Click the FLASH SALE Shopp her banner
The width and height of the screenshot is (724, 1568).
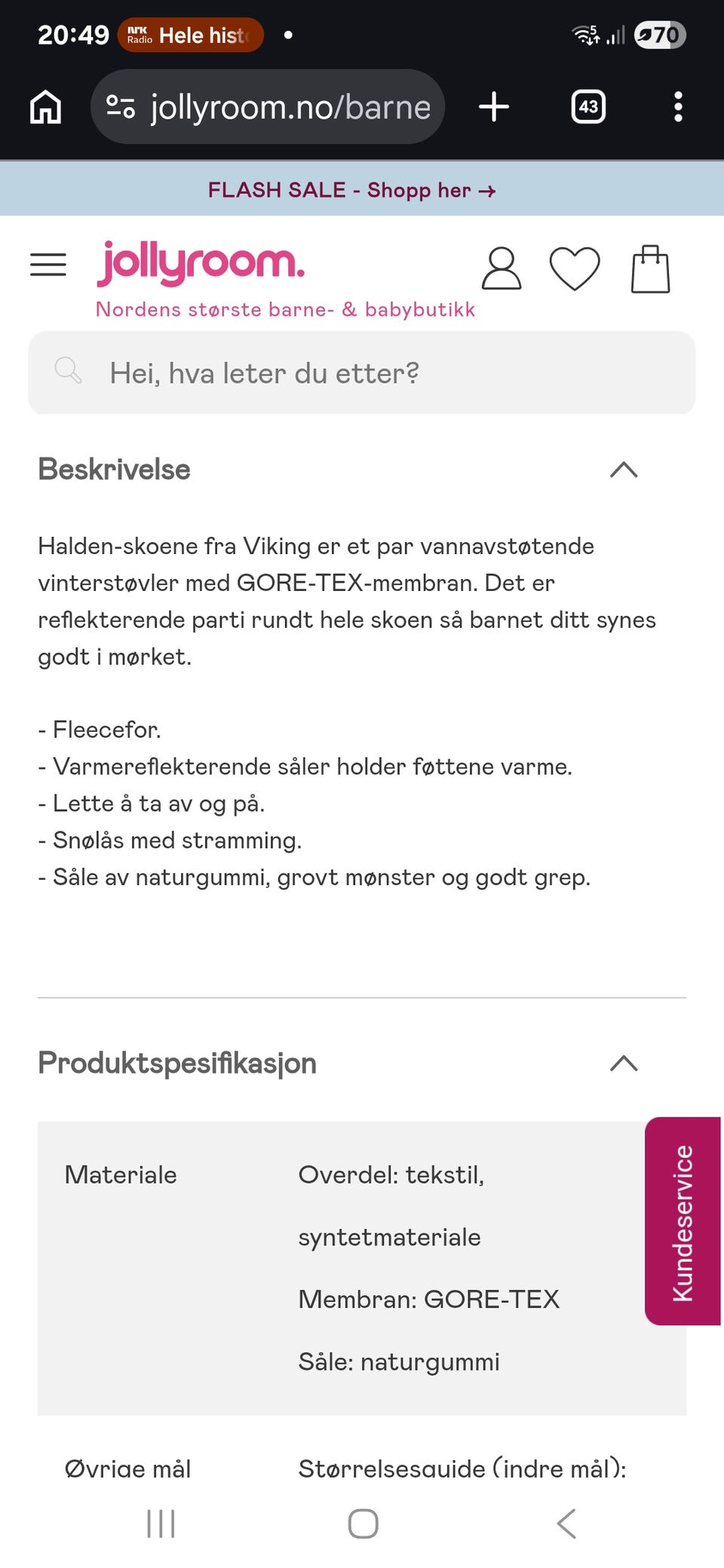[351, 190]
